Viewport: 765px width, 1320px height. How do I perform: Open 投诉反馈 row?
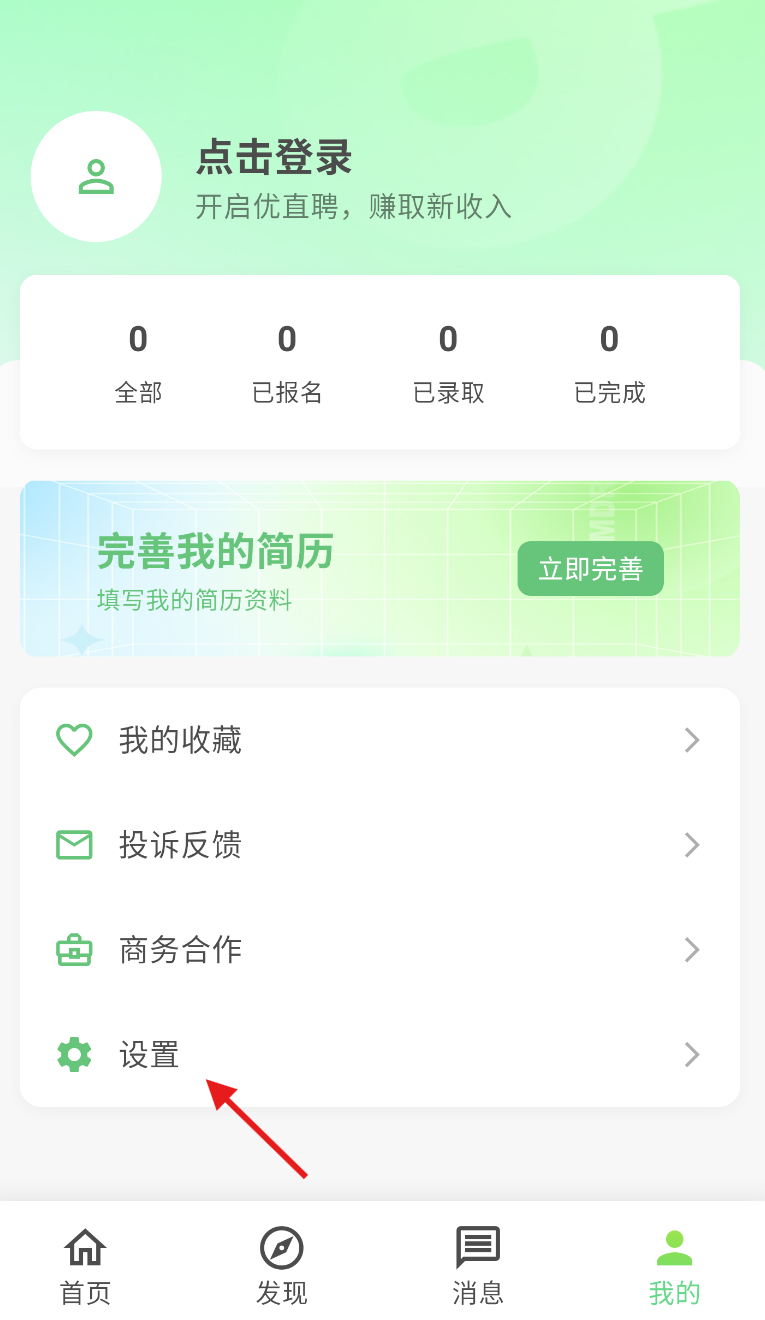point(380,845)
